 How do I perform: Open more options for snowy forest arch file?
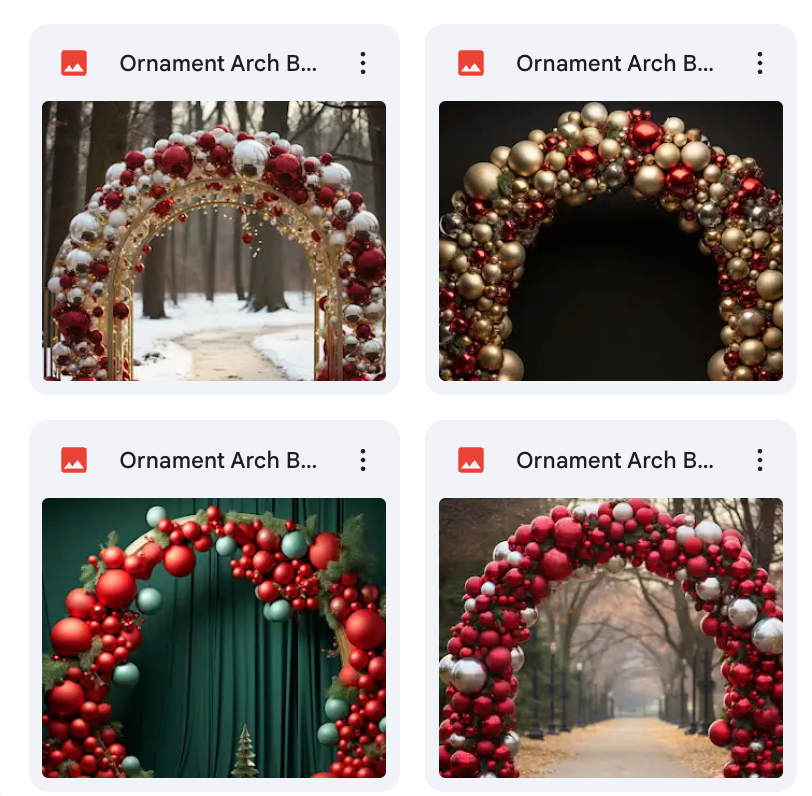coord(363,63)
